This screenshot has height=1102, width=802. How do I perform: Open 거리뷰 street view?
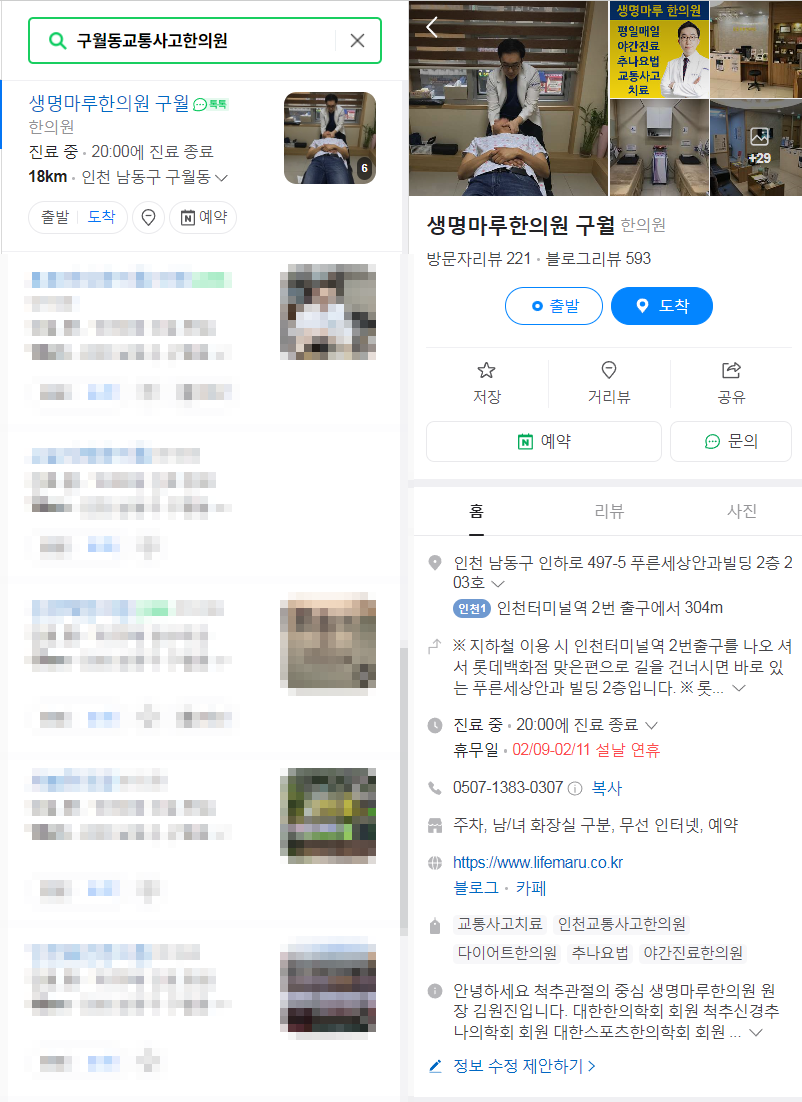608,383
